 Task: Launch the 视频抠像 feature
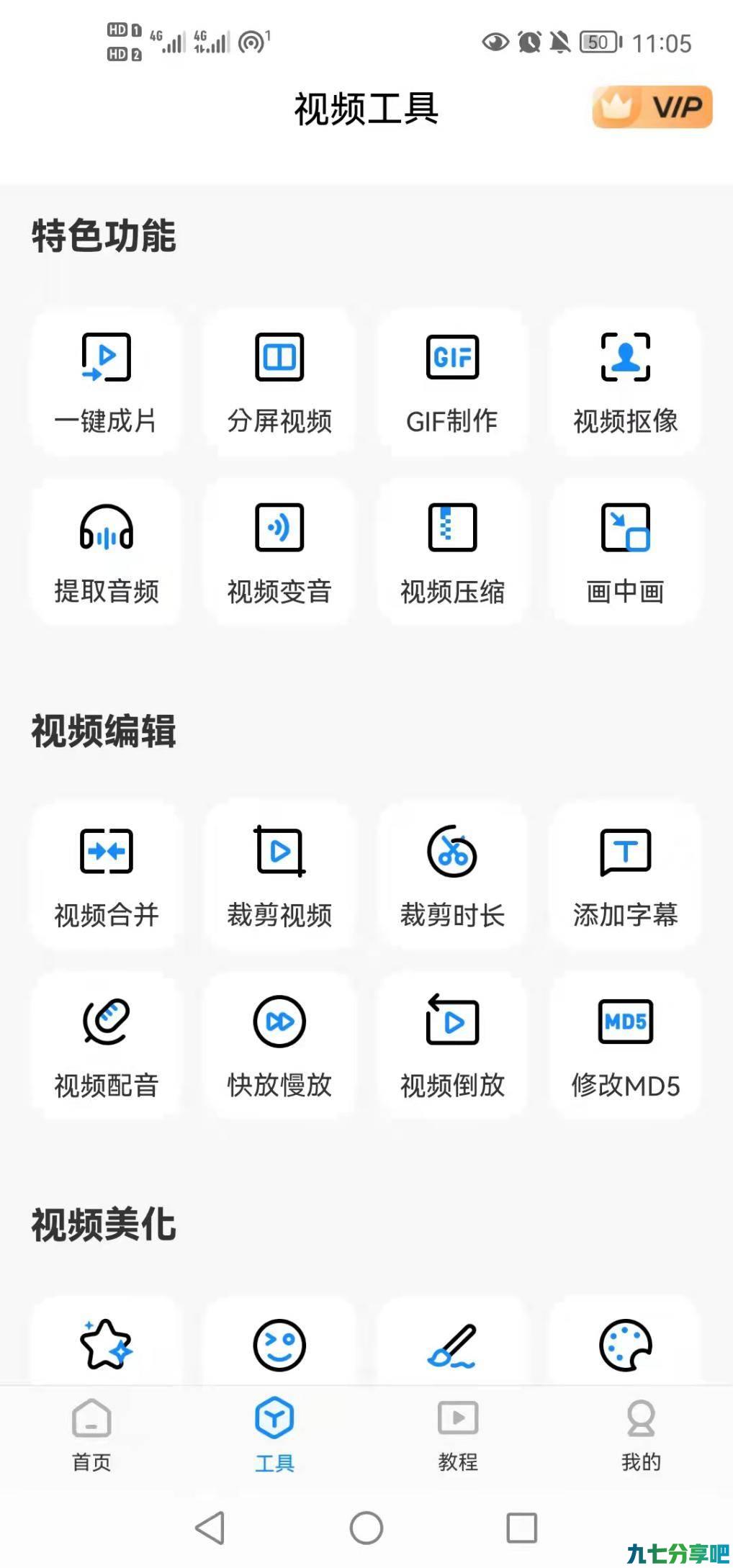pyautogui.click(x=626, y=382)
